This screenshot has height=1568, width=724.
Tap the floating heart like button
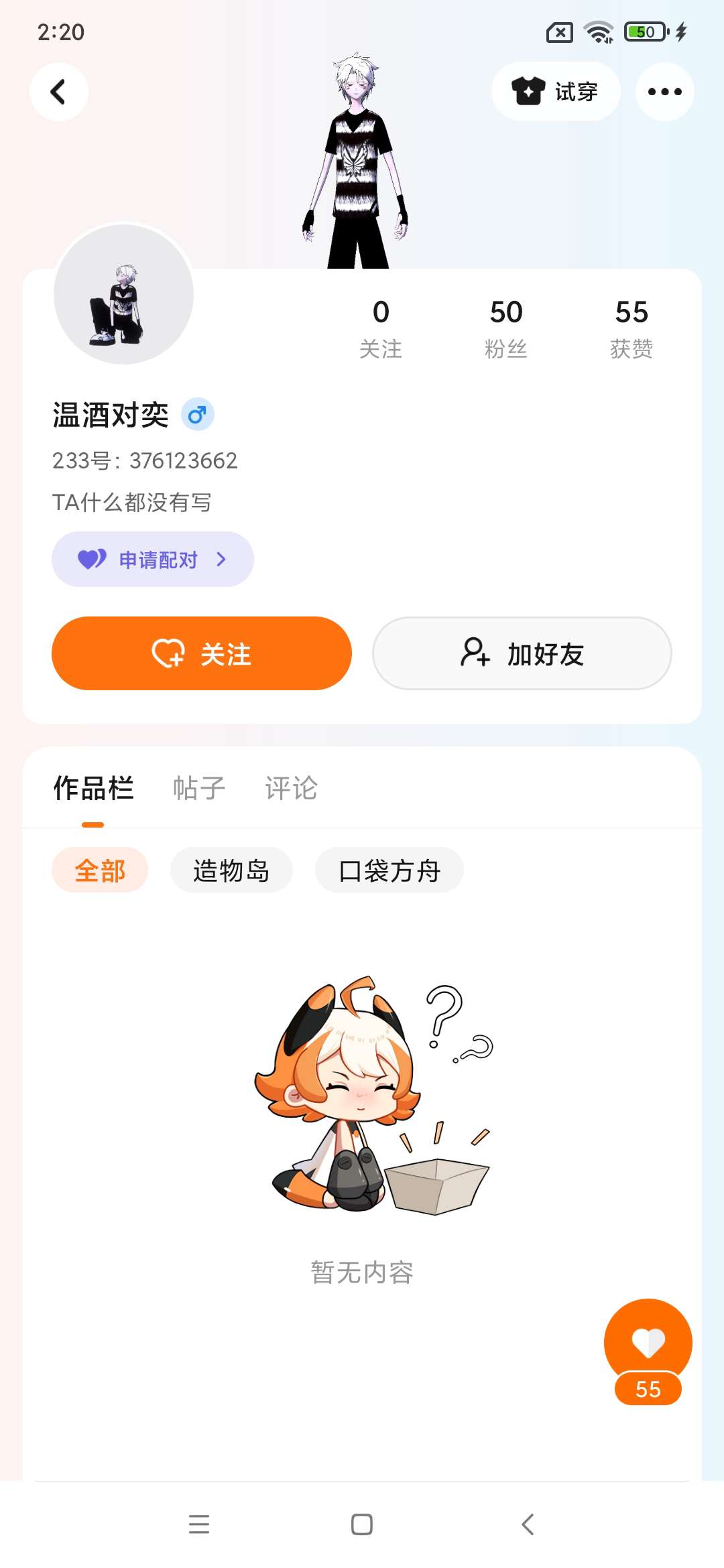[648, 1347]
